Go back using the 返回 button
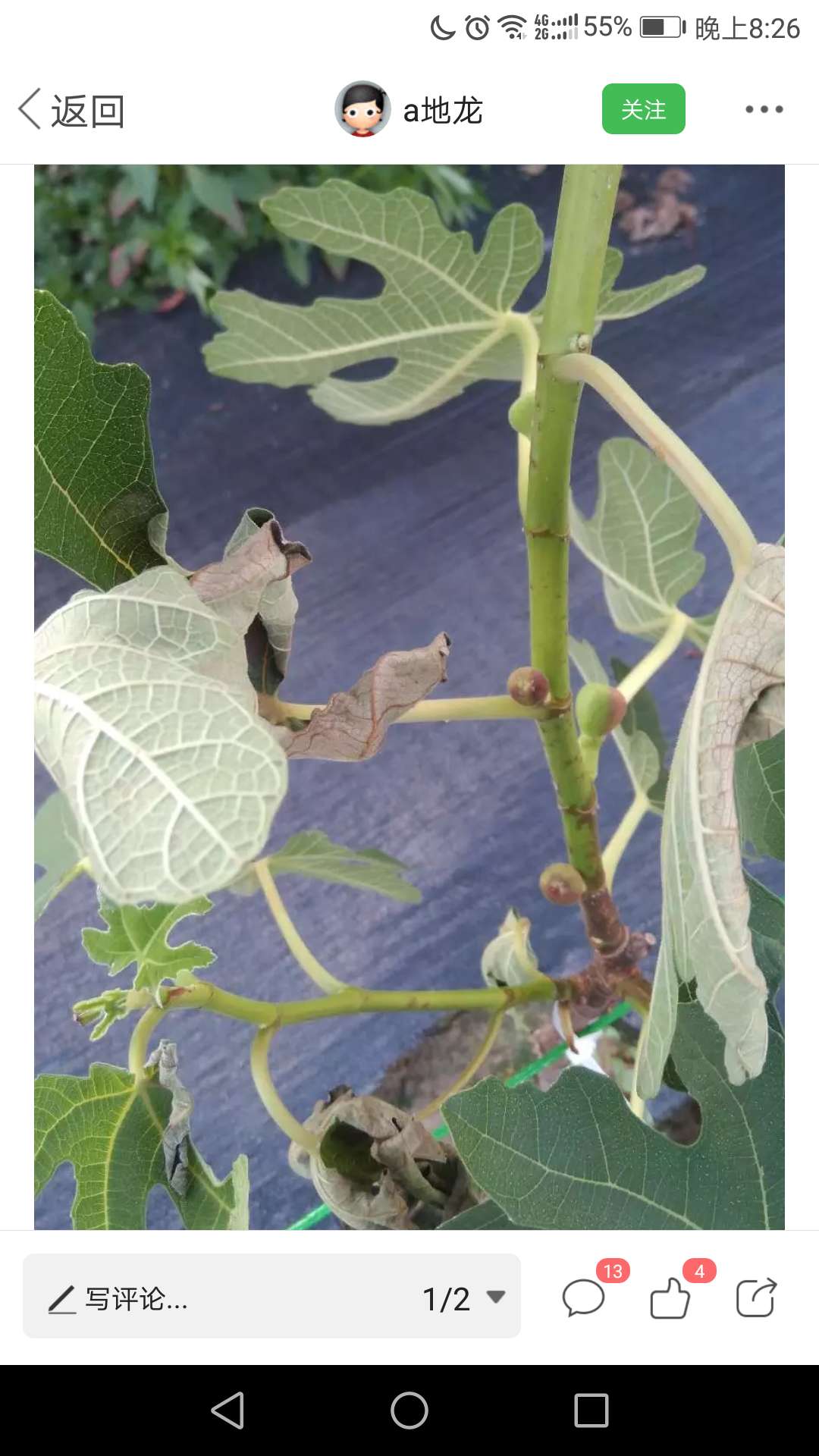This screenshot has width=819, height=1456. tap(71, 110)
